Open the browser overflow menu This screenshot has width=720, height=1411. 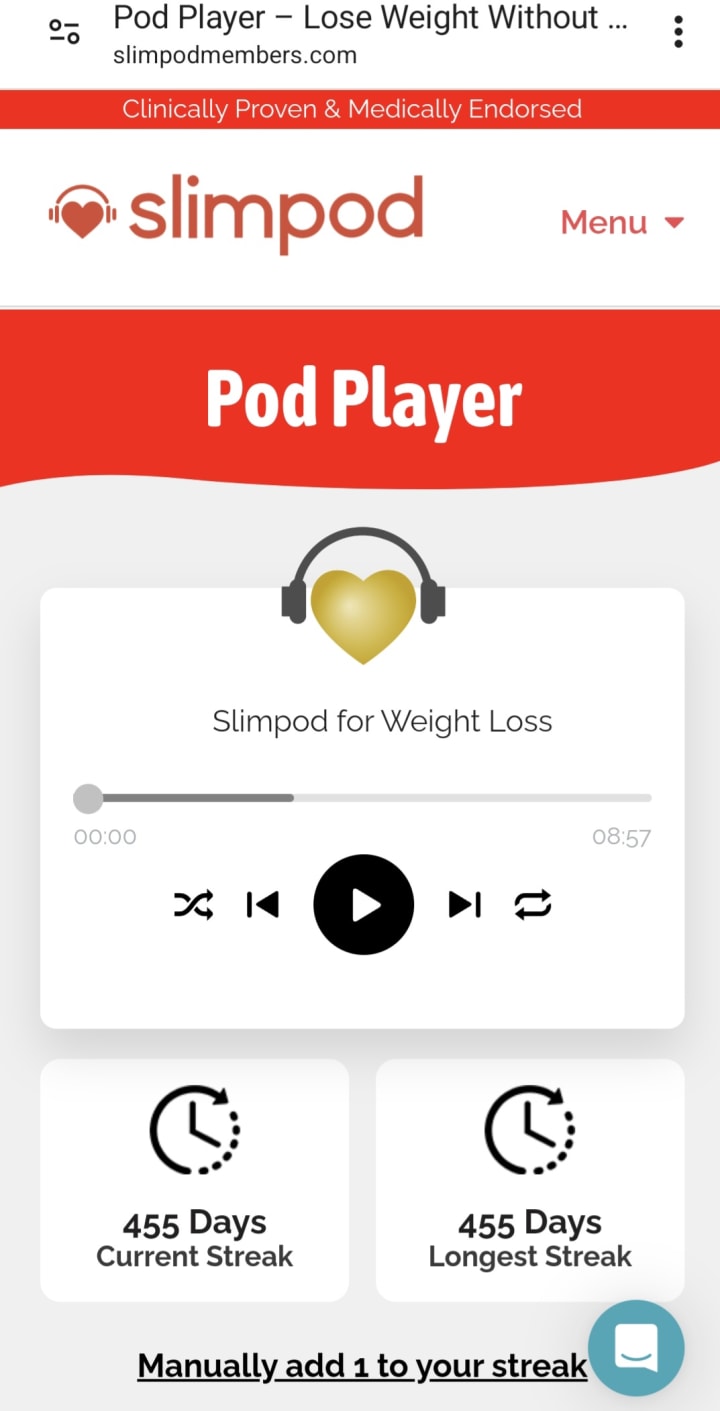point(679,32)
